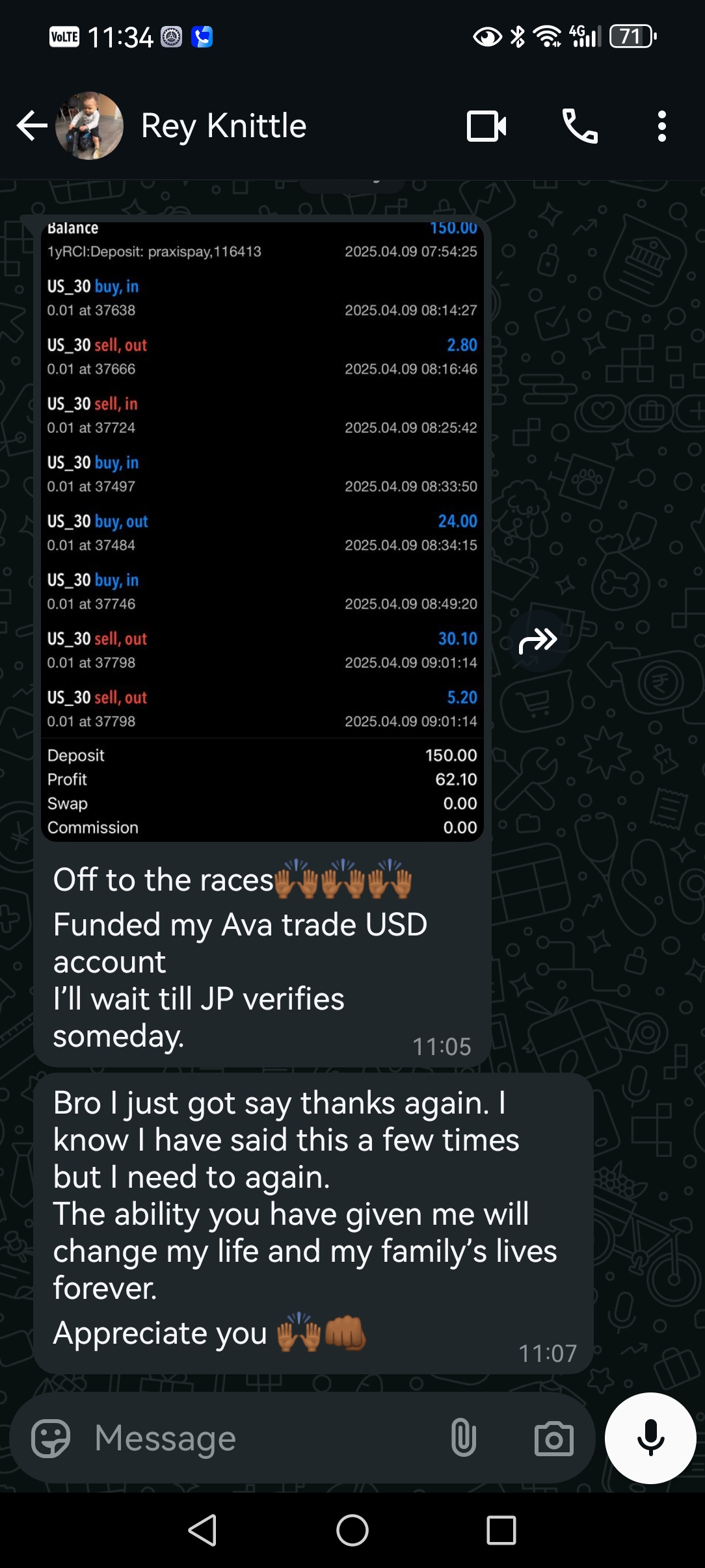Open the overflow menu

661,126
